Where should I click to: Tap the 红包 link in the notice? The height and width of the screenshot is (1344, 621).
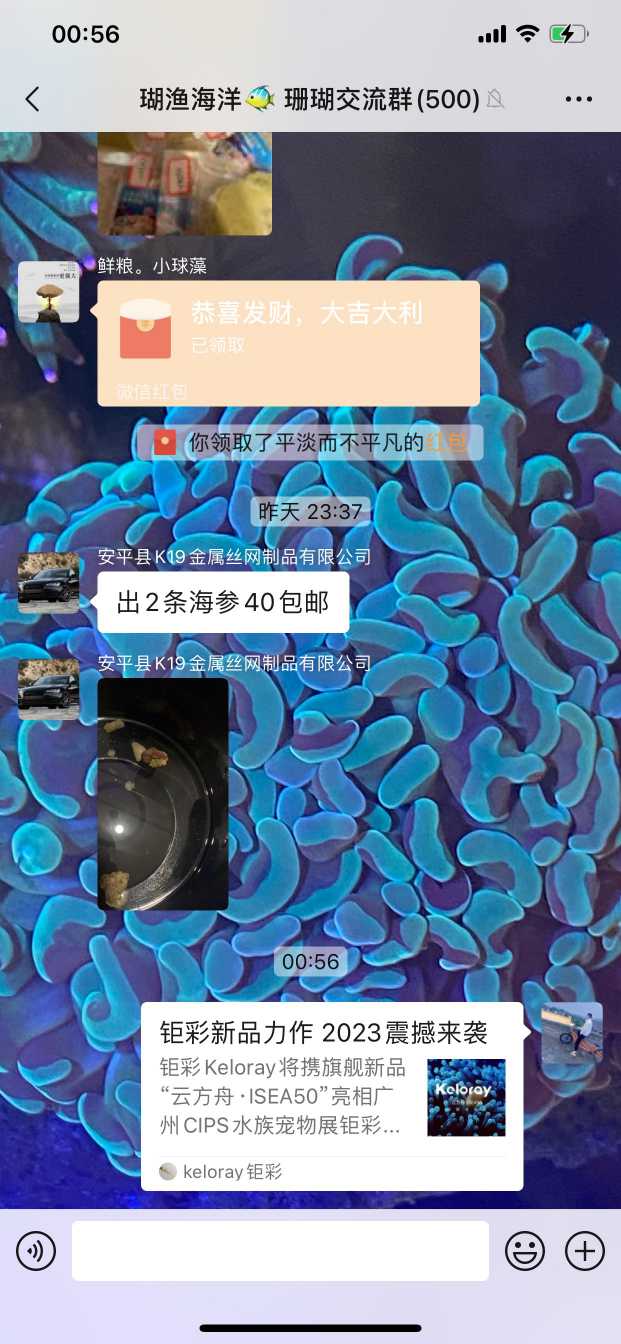446,443
